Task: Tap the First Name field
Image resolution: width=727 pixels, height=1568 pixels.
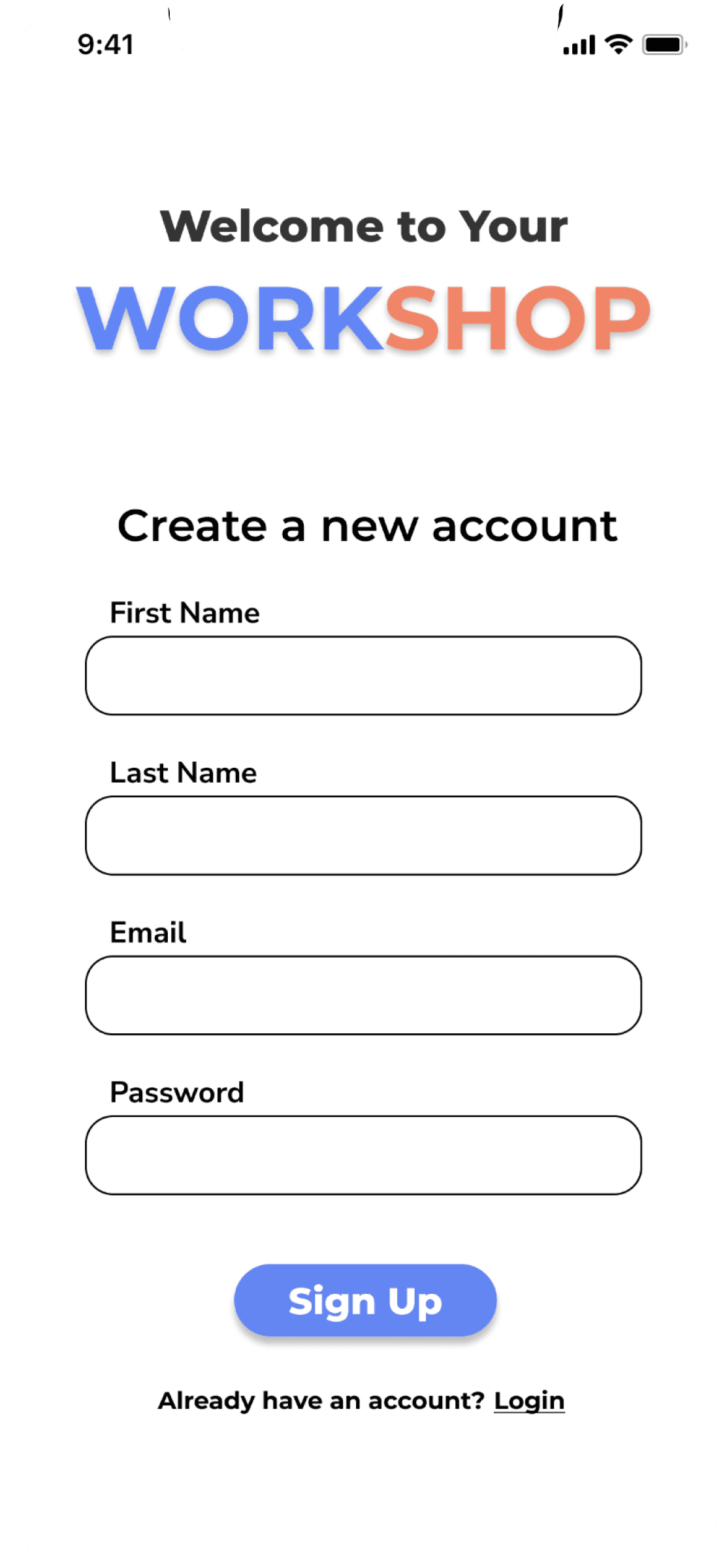Action: coord(363,676)
